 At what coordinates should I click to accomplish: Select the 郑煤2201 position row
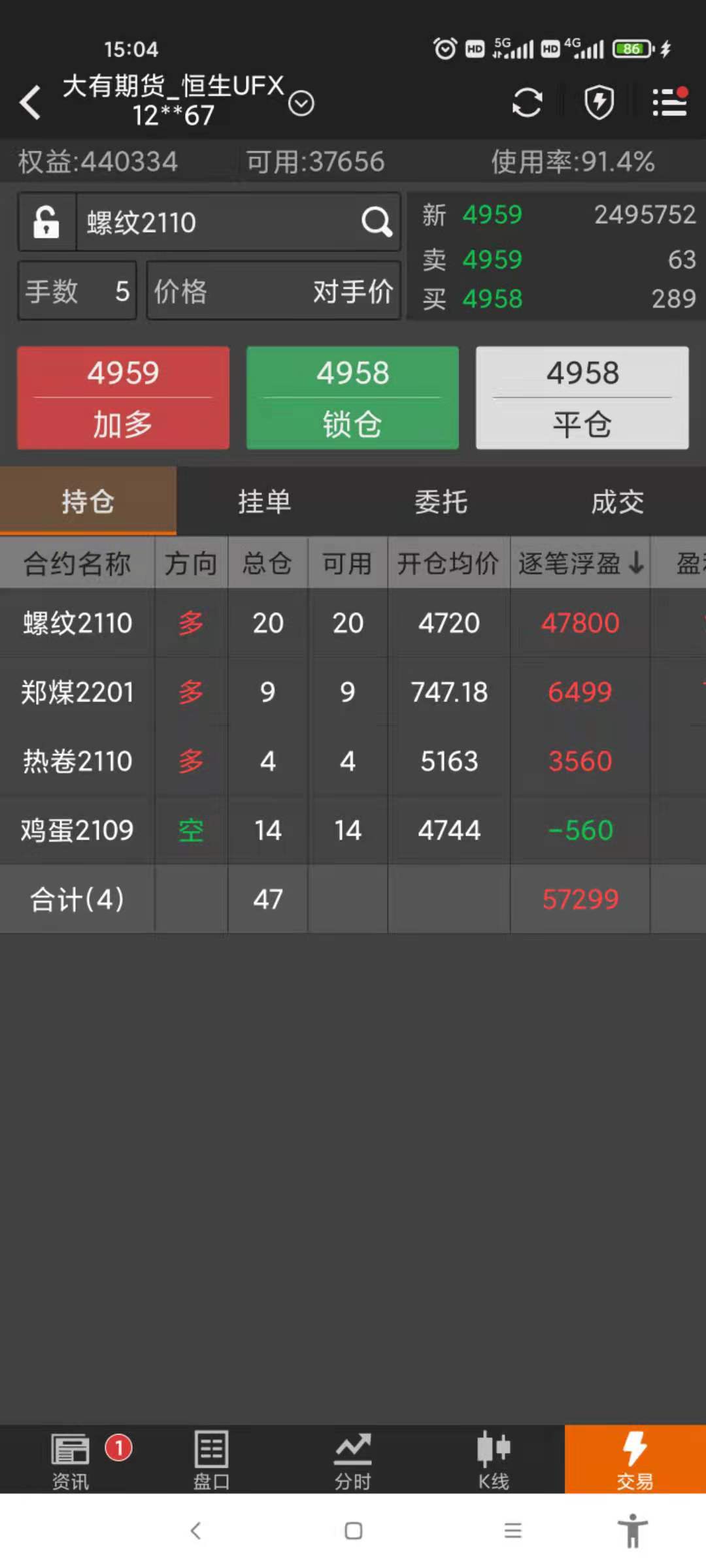[x=353, y=692]
